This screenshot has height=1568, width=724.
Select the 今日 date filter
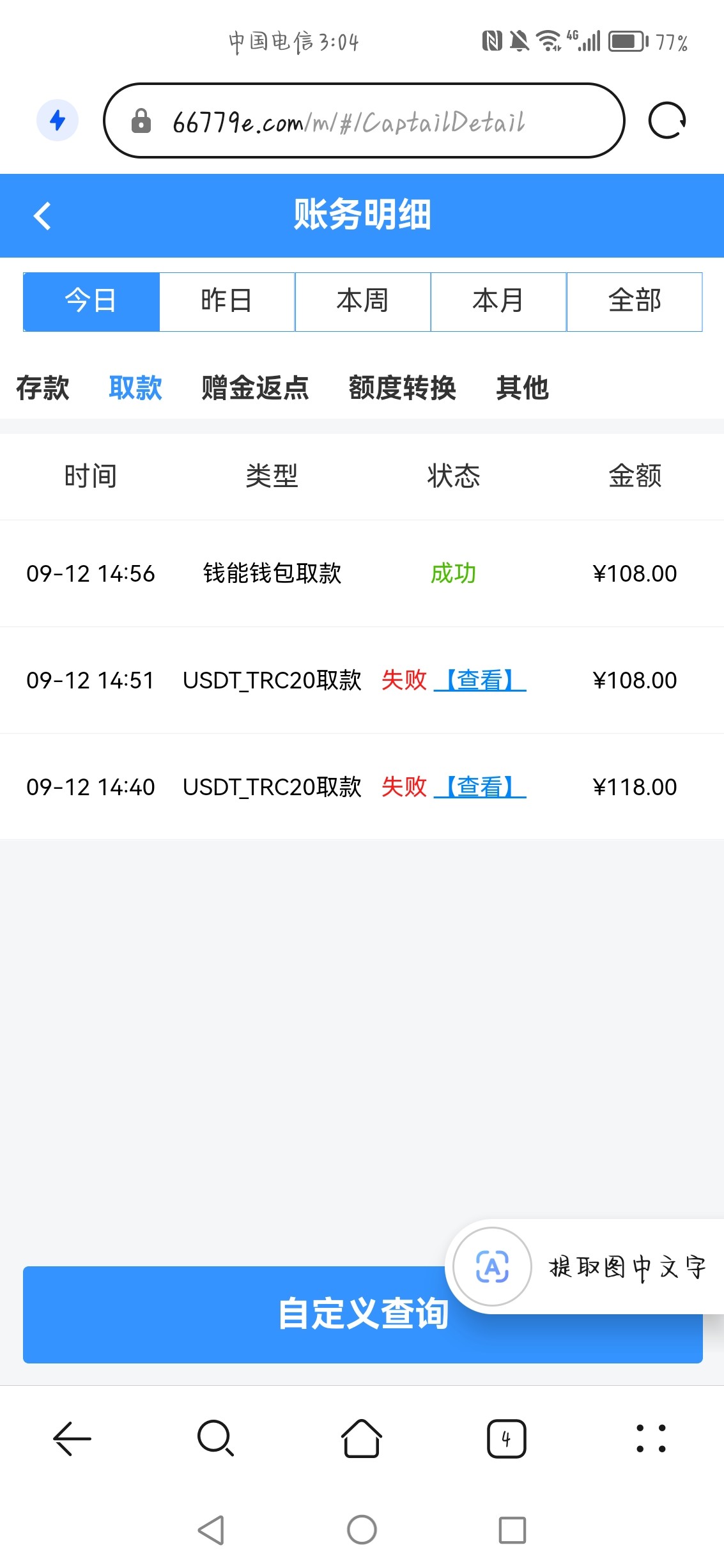(91, 302)
